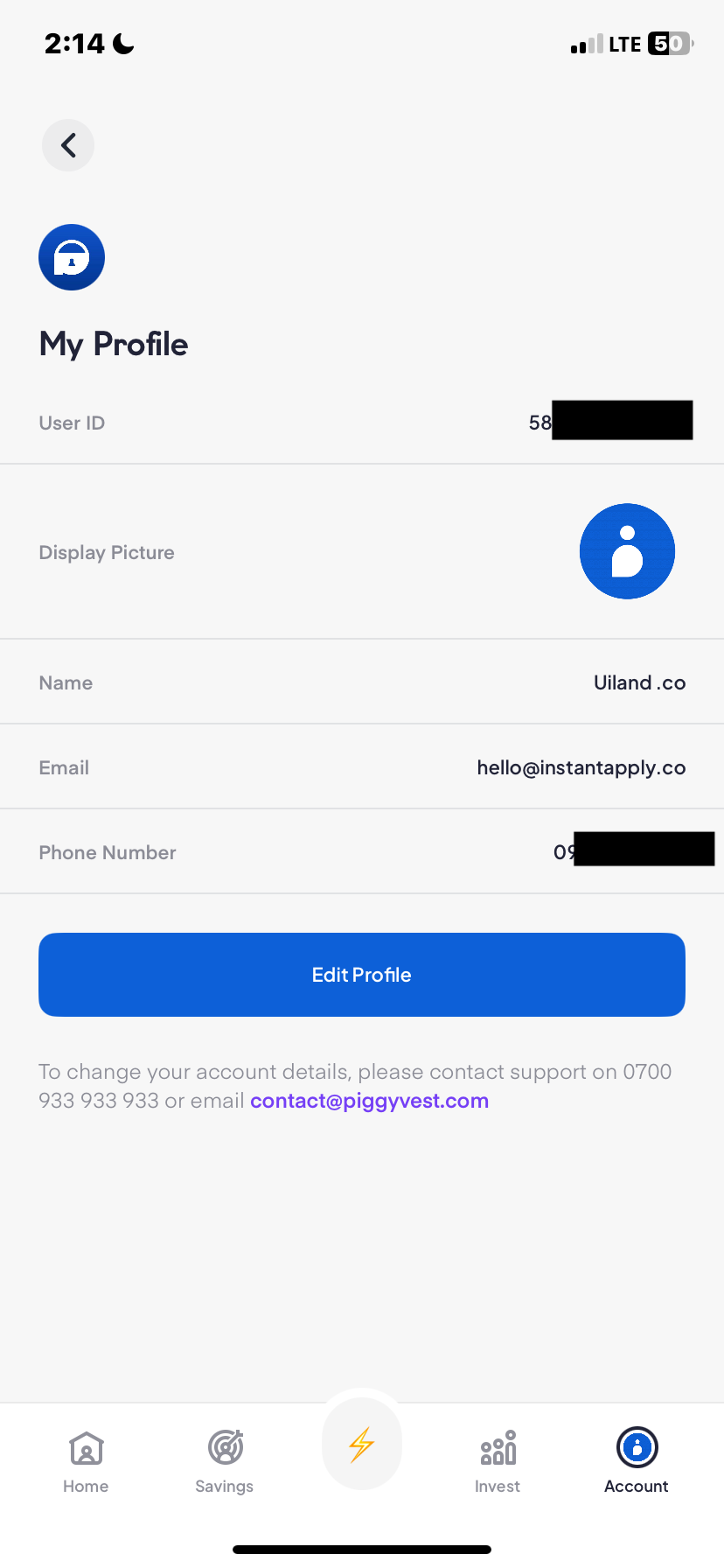Open the lightning bolt quick action

[362, 1445]
